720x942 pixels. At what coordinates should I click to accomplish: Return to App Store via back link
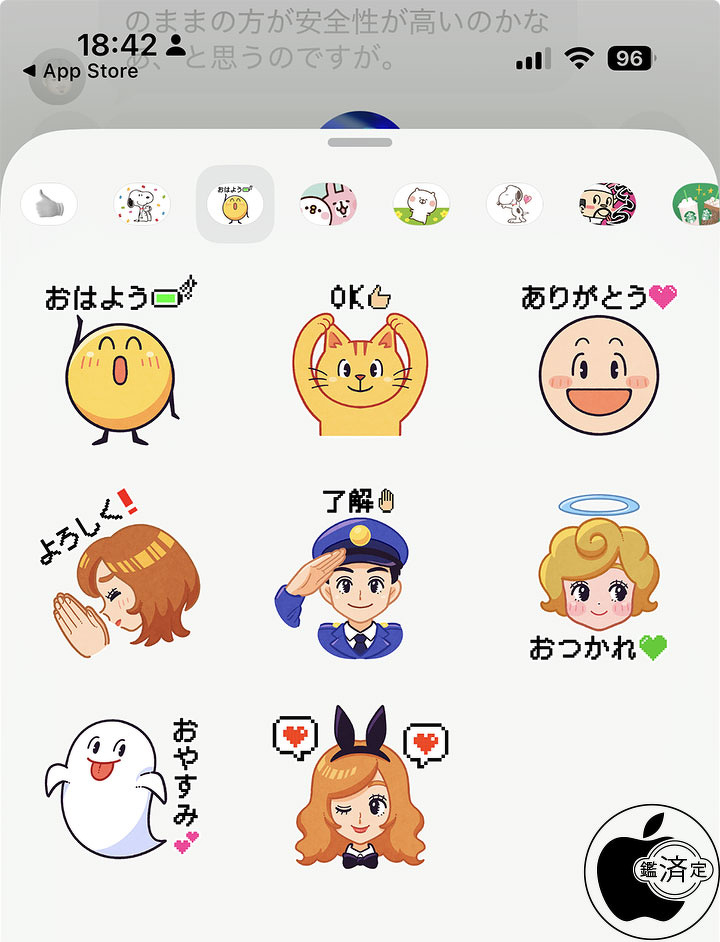pos(80,71)
